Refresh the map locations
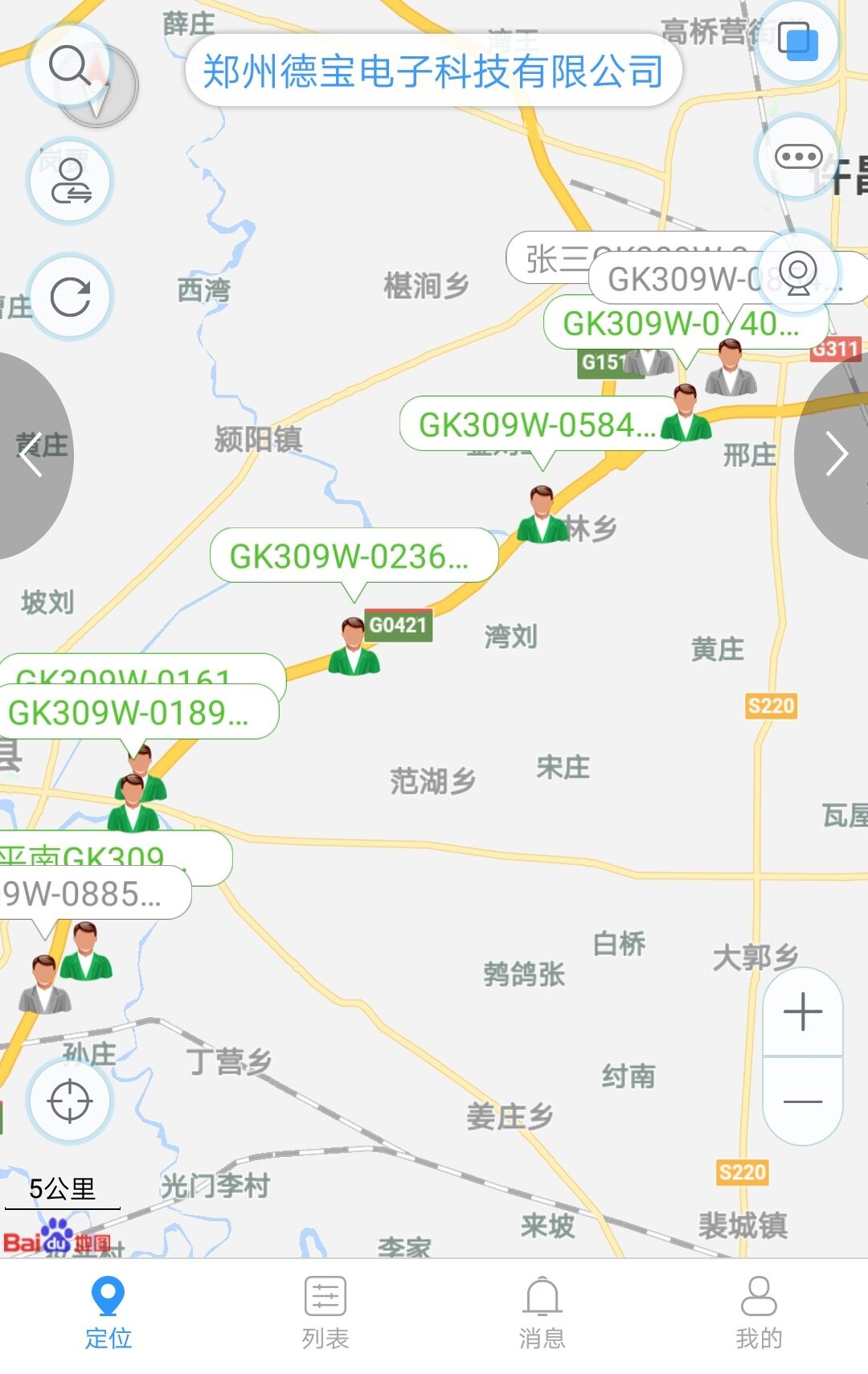The image size is (868, 1374). 71,297
